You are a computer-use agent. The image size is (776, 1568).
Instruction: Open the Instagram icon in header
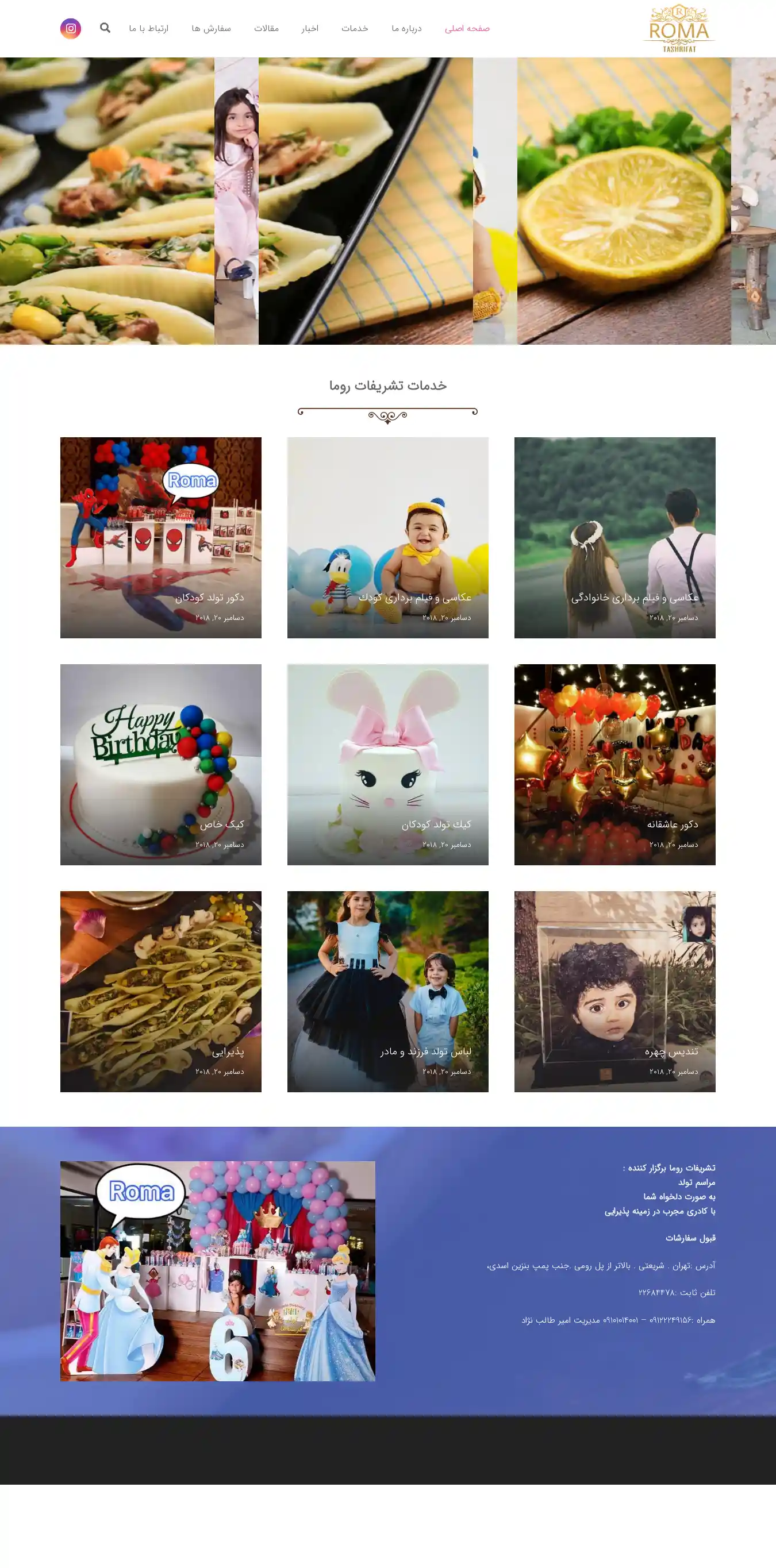[71, 29]
